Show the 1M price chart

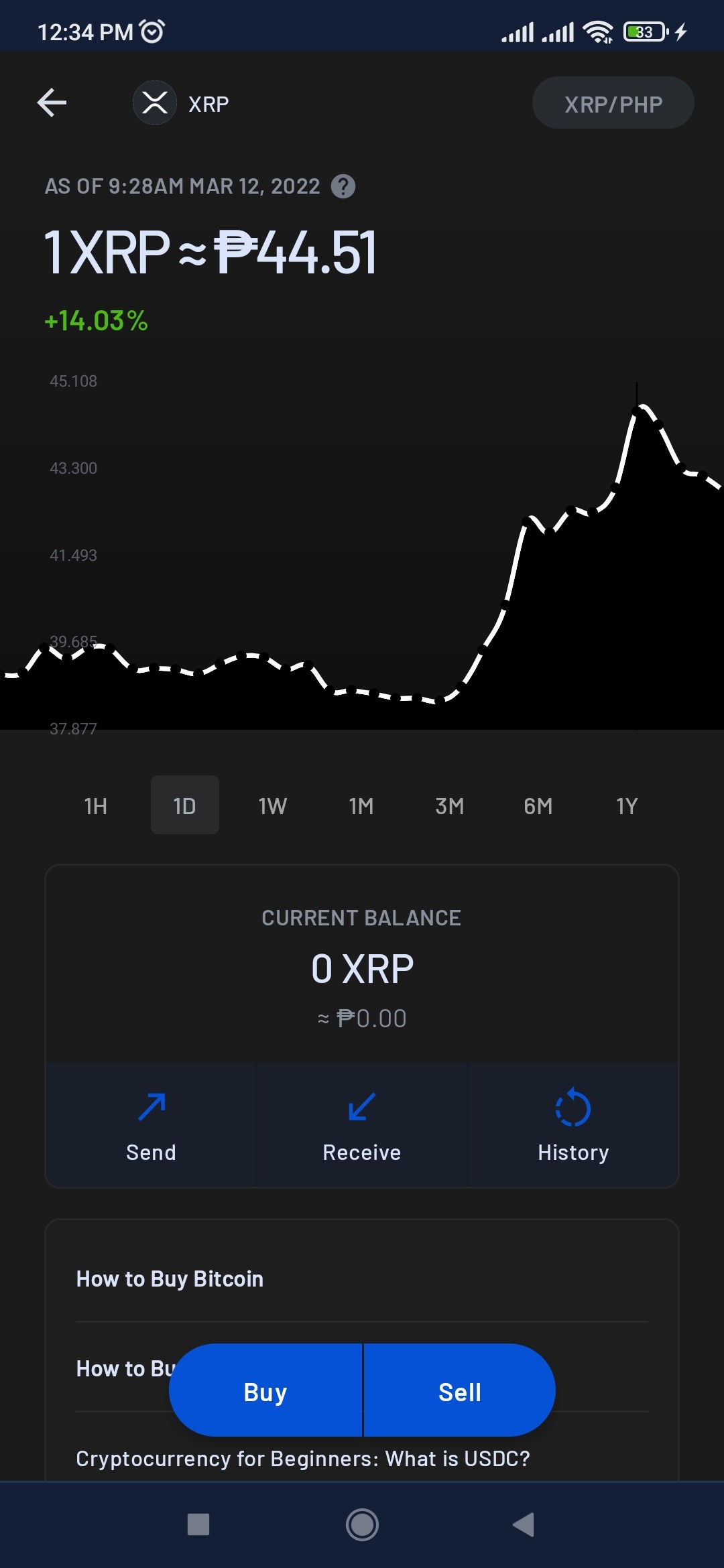(x=361, y=805)
